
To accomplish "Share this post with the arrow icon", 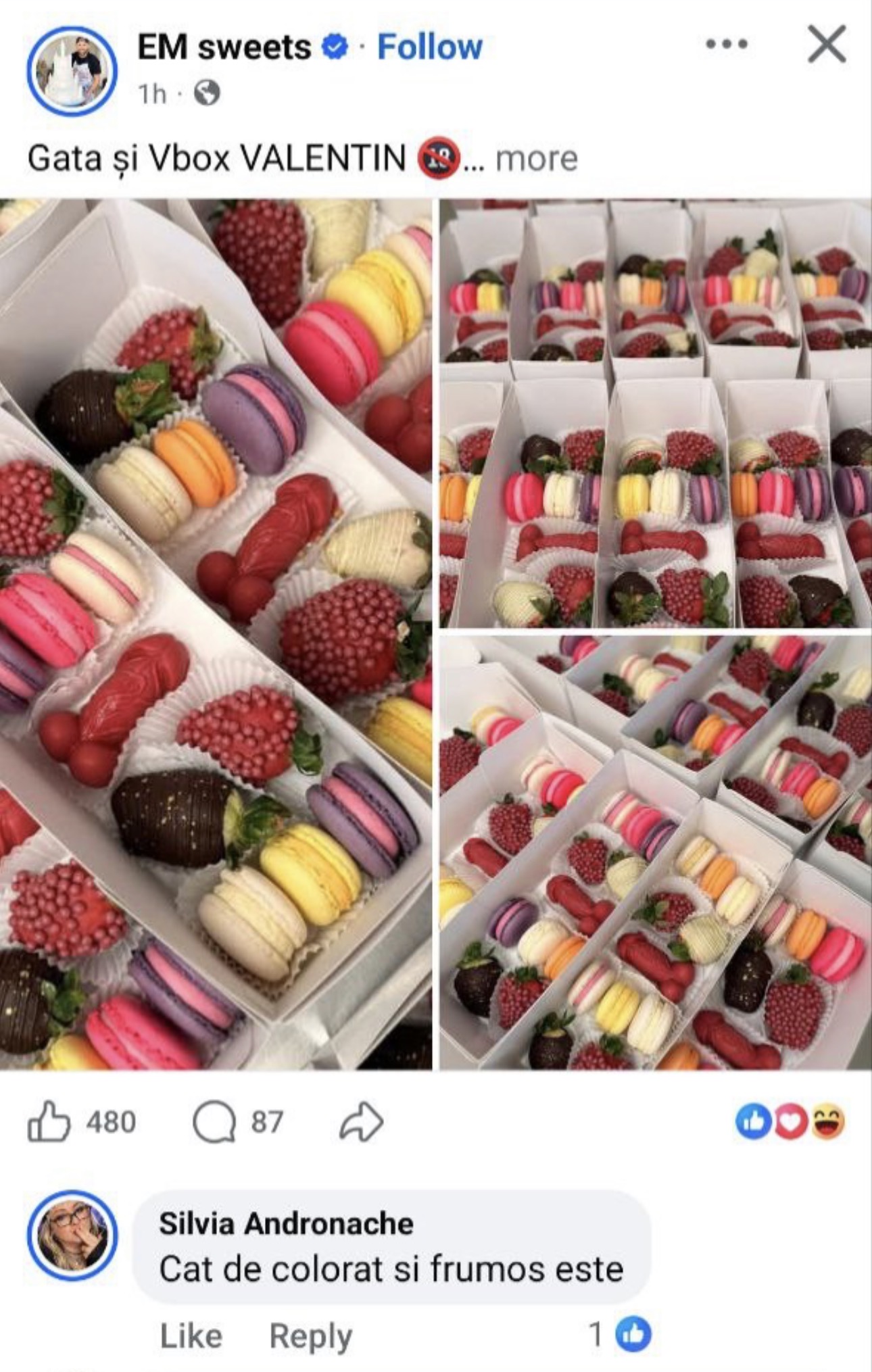I will click(361, 1122).
